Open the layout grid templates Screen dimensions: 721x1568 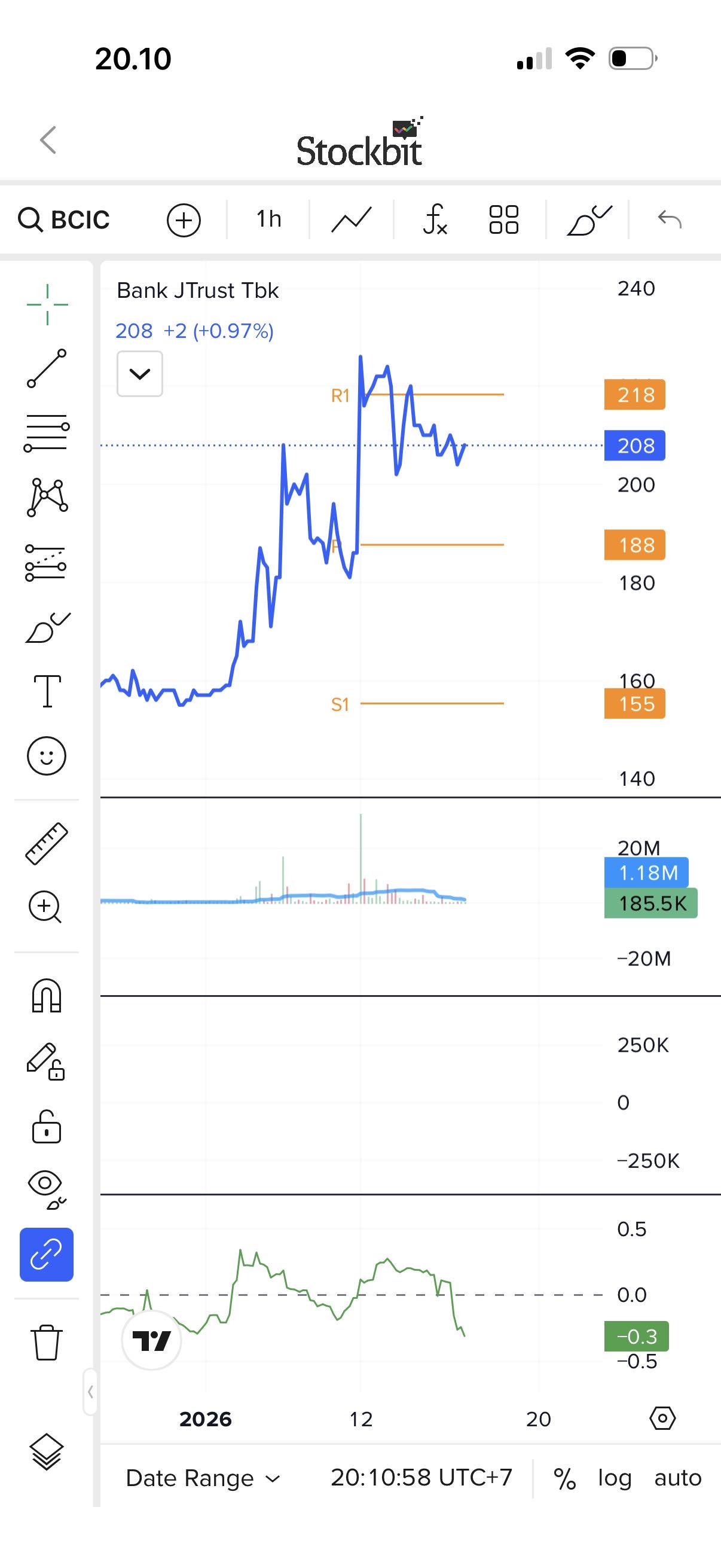(504, 219)
